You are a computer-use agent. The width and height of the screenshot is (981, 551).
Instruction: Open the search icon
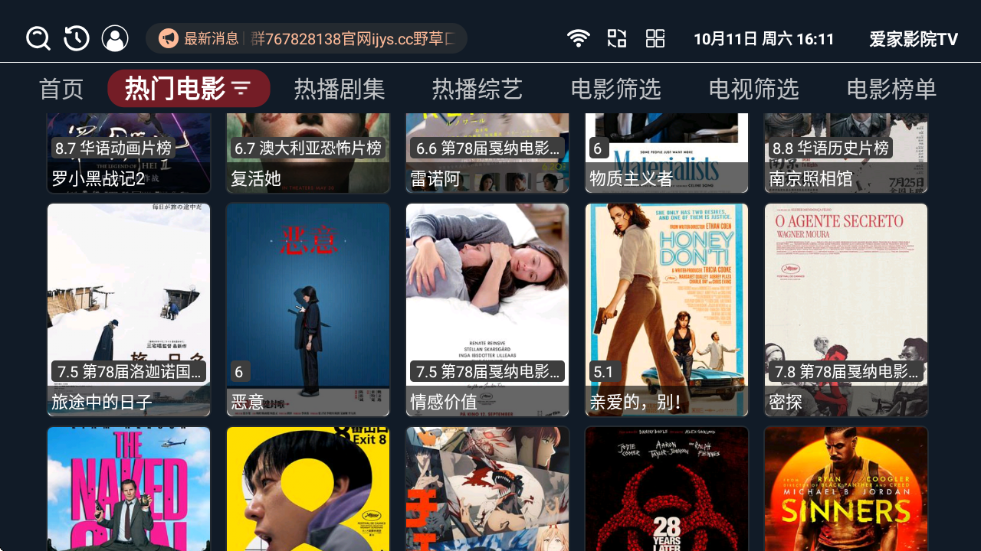click(x=38, y=39)
